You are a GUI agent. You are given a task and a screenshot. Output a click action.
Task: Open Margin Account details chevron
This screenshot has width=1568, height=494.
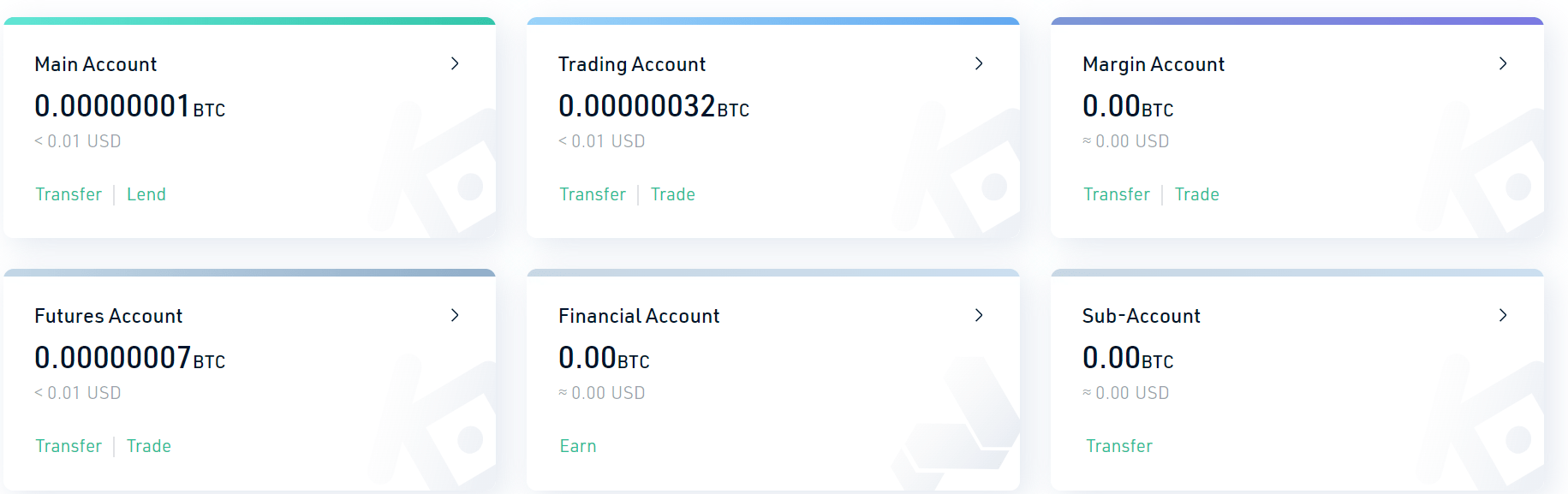click(1503, 63)
